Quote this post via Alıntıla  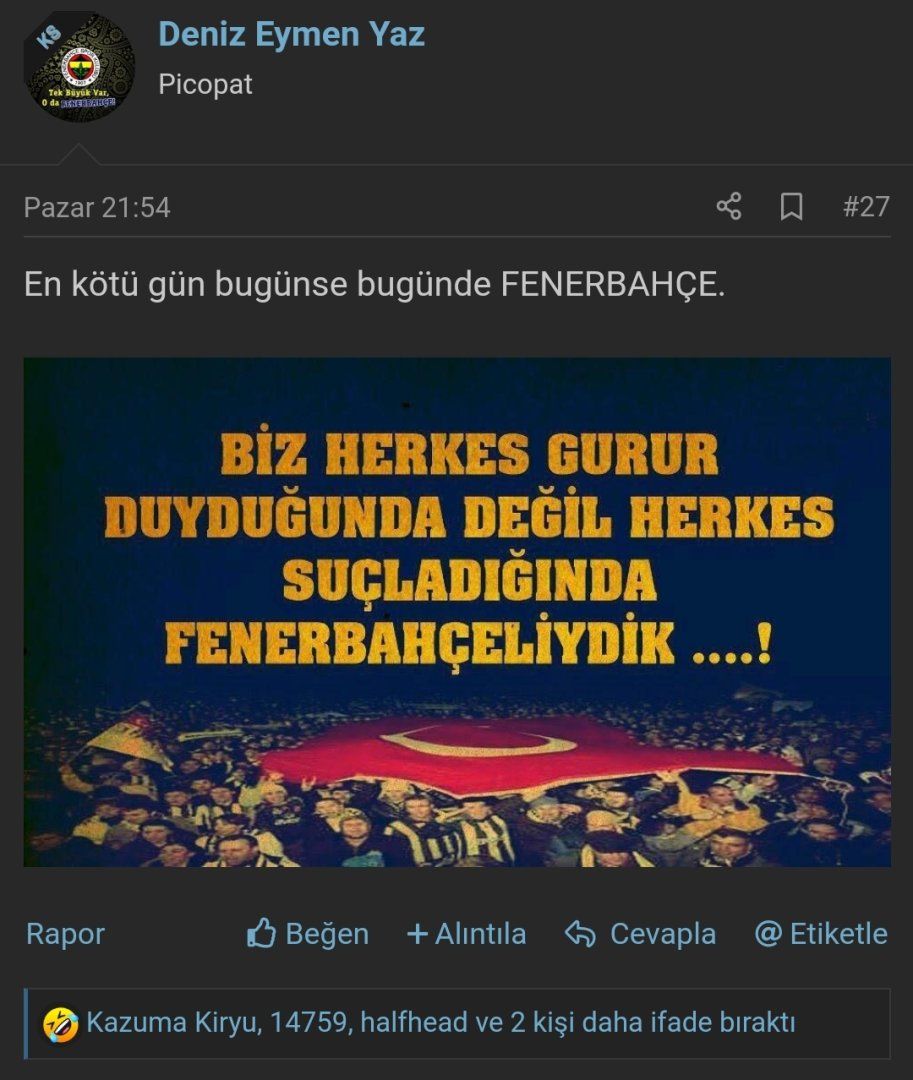click(466, 934)
